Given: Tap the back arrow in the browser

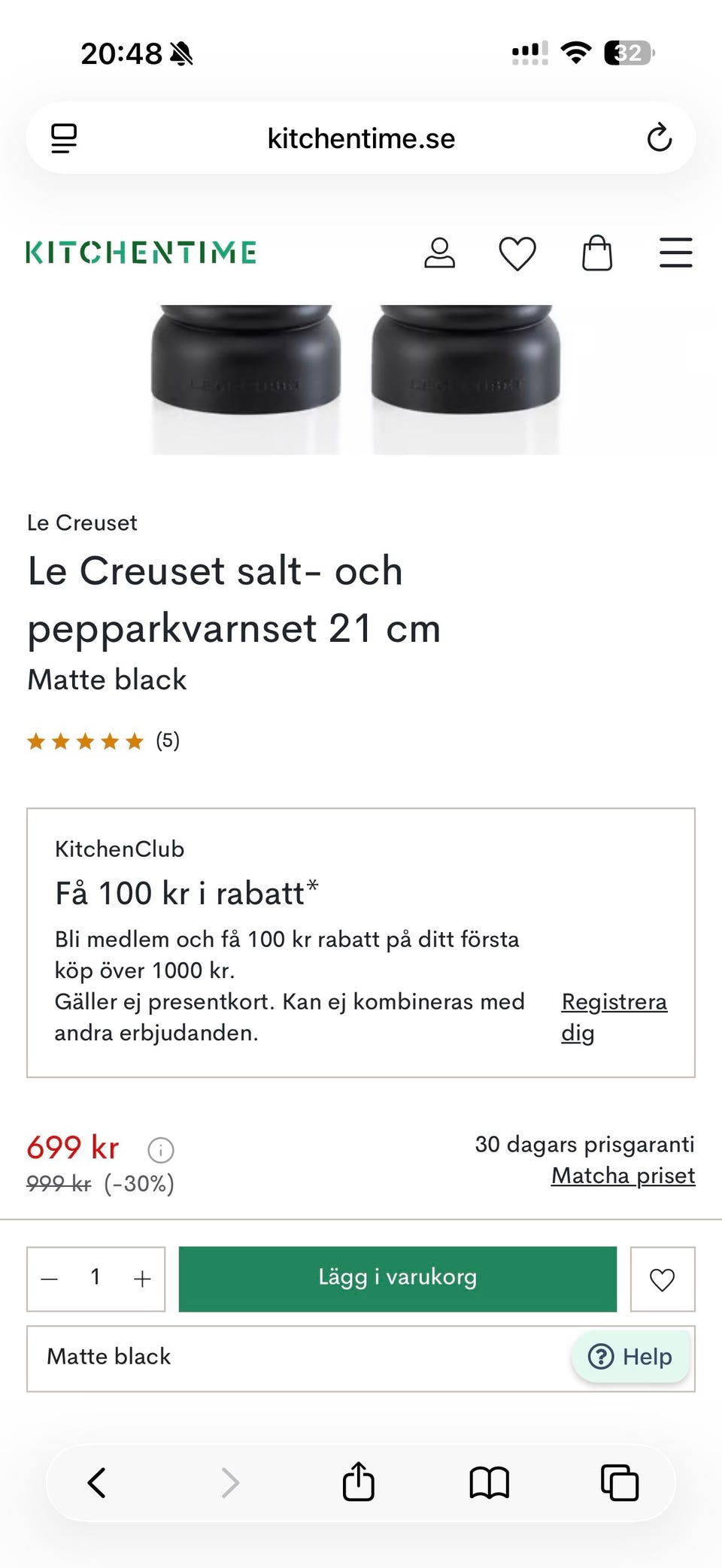Looking at the screenshot, I should point(96,1482).
